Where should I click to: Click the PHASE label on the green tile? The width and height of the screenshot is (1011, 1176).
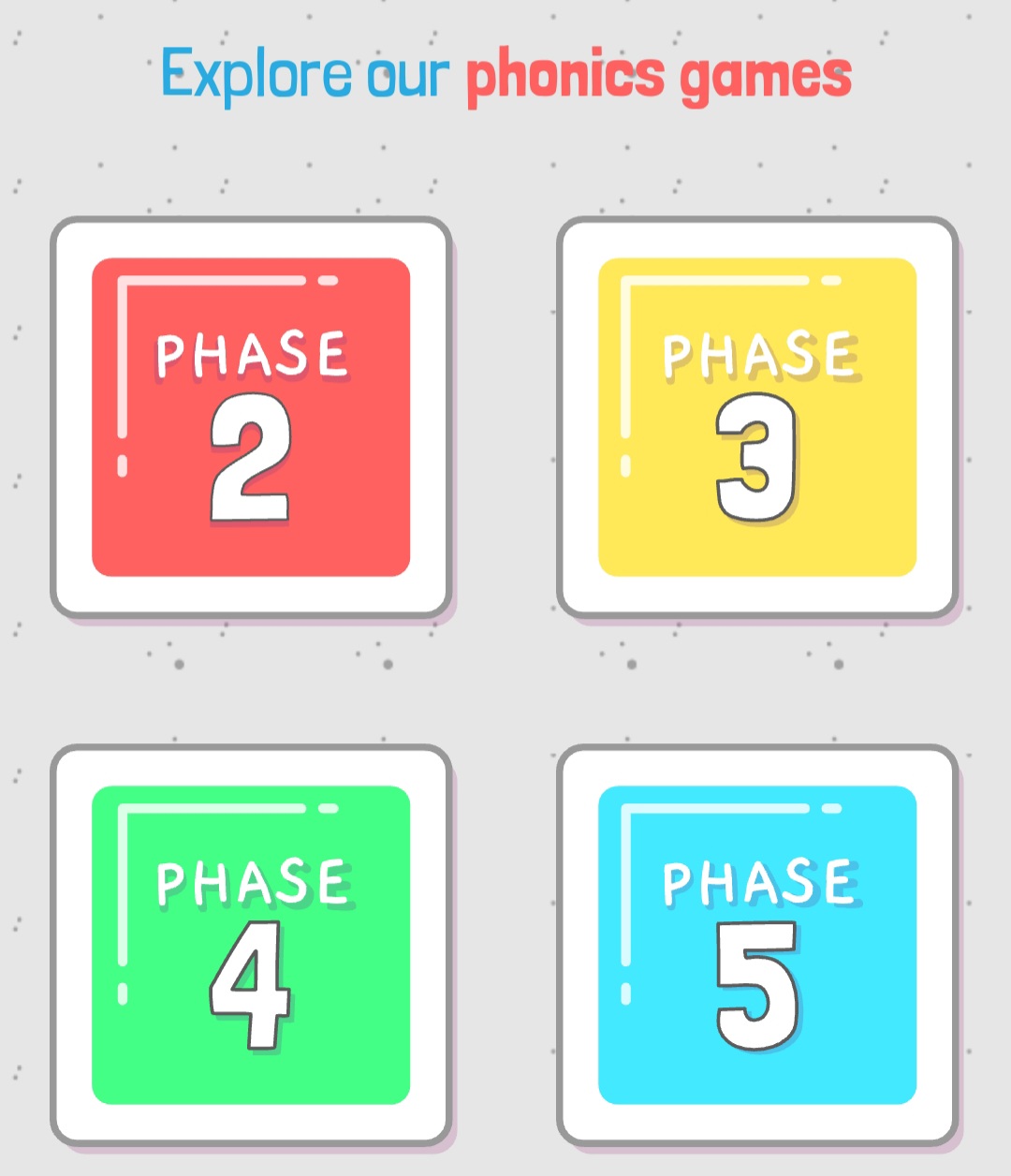251,878
